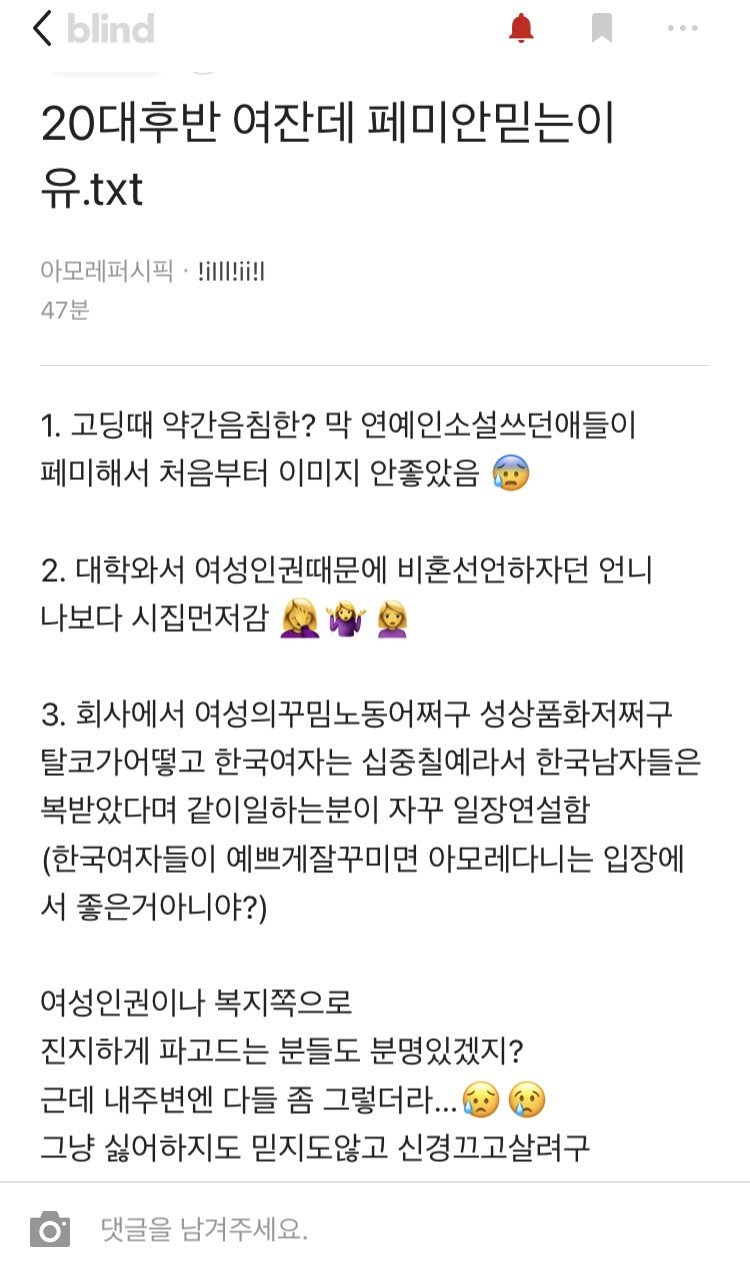Attach a photo with the camera icon

click(50, 1229)
